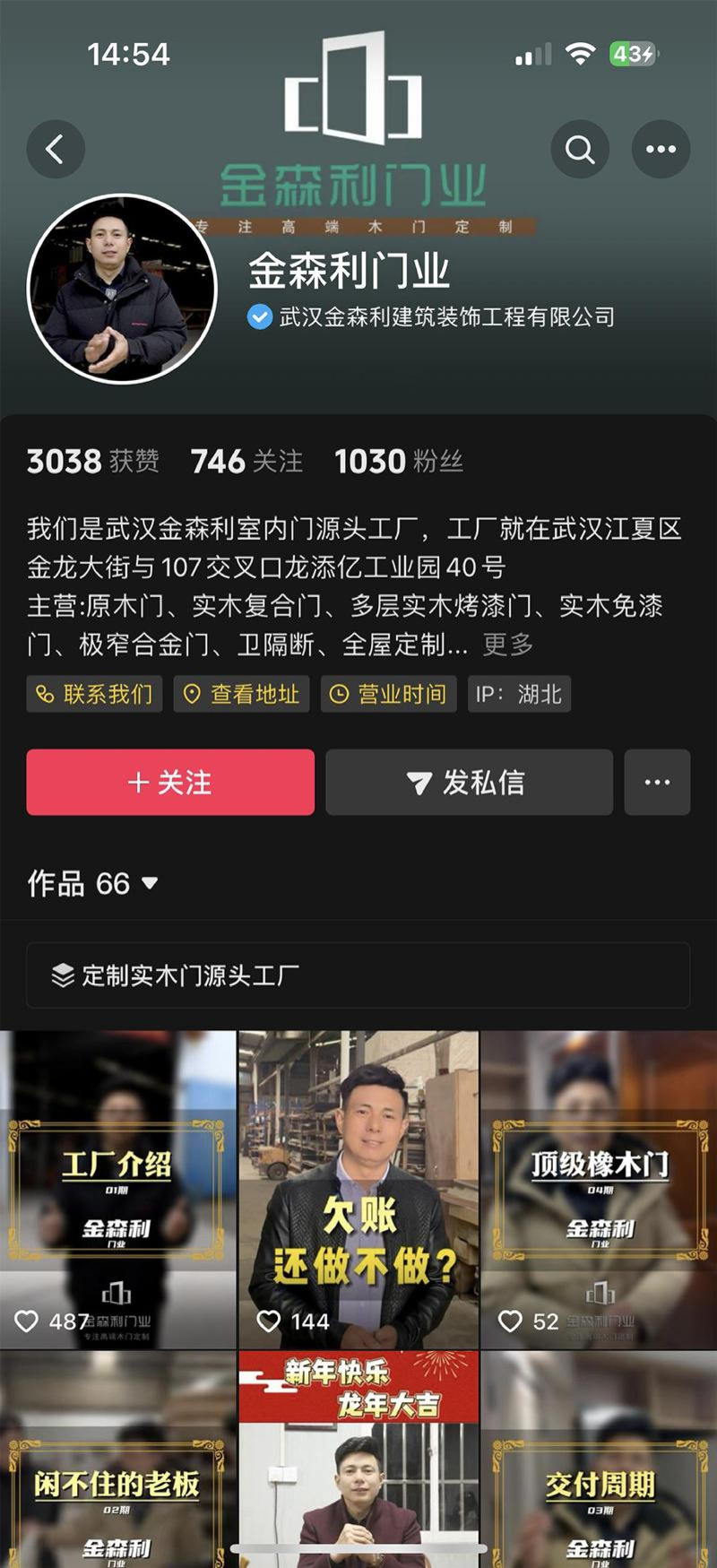Follow this account with 关注
Viewport: 717px width, 1568px height.
click(x=170, y=782)
